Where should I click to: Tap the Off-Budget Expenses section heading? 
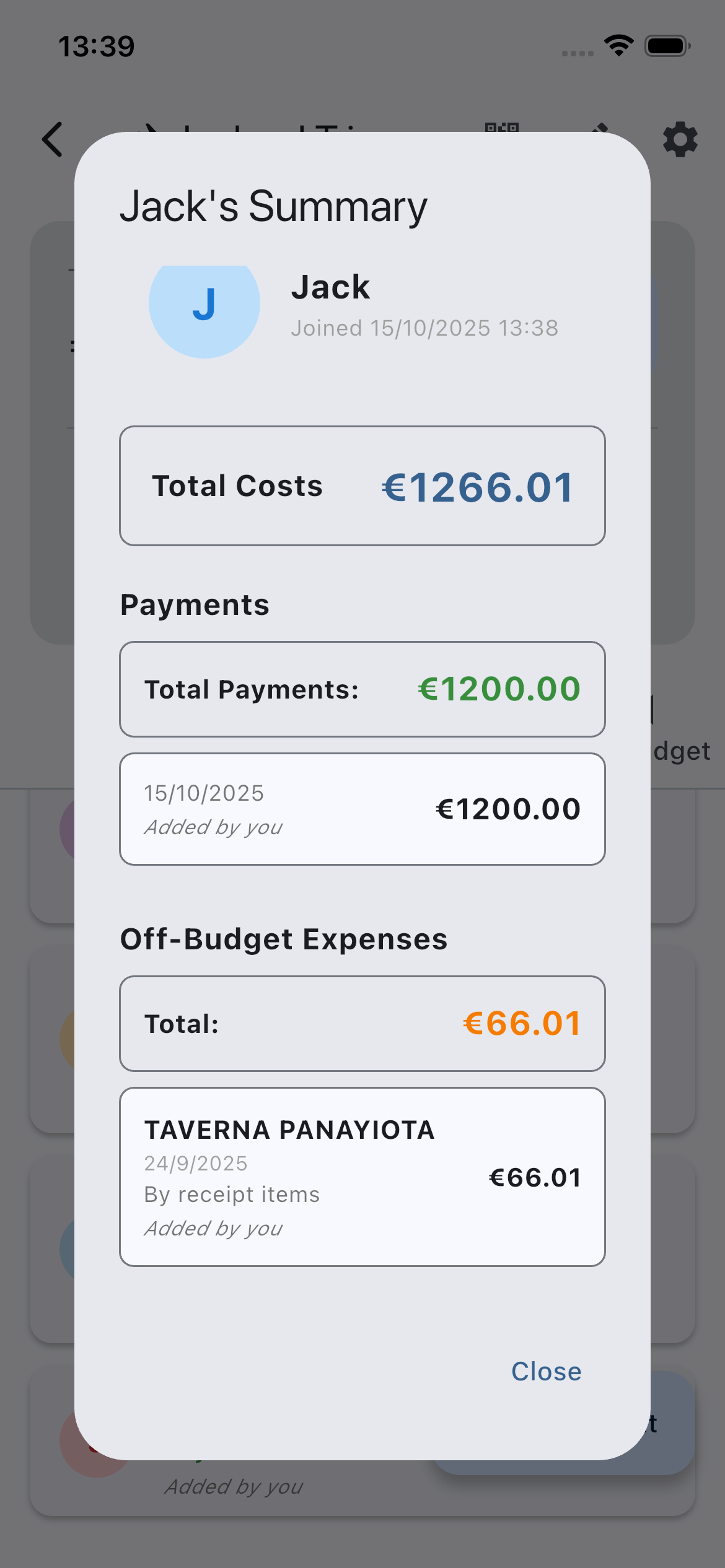[x=284, y=938]
